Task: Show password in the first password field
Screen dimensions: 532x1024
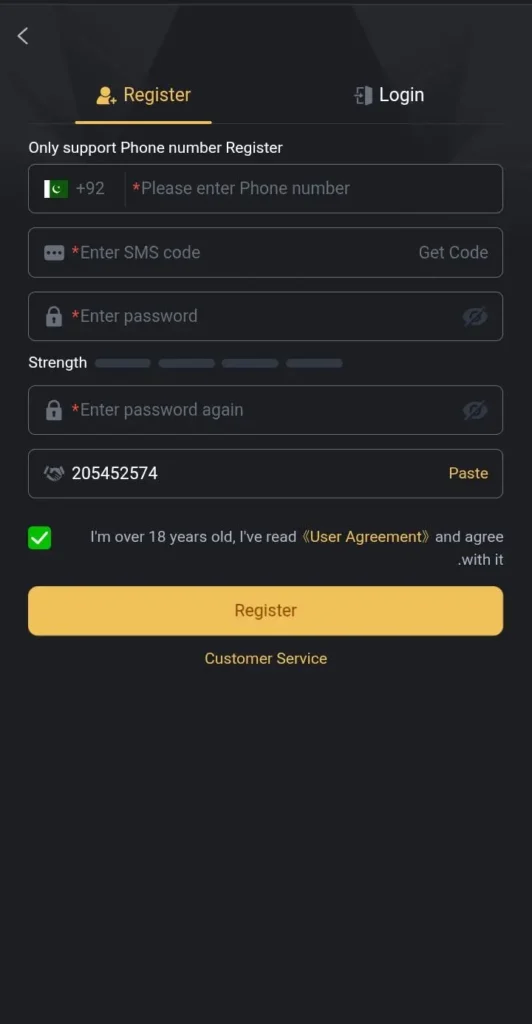Action: coord(475,317)
